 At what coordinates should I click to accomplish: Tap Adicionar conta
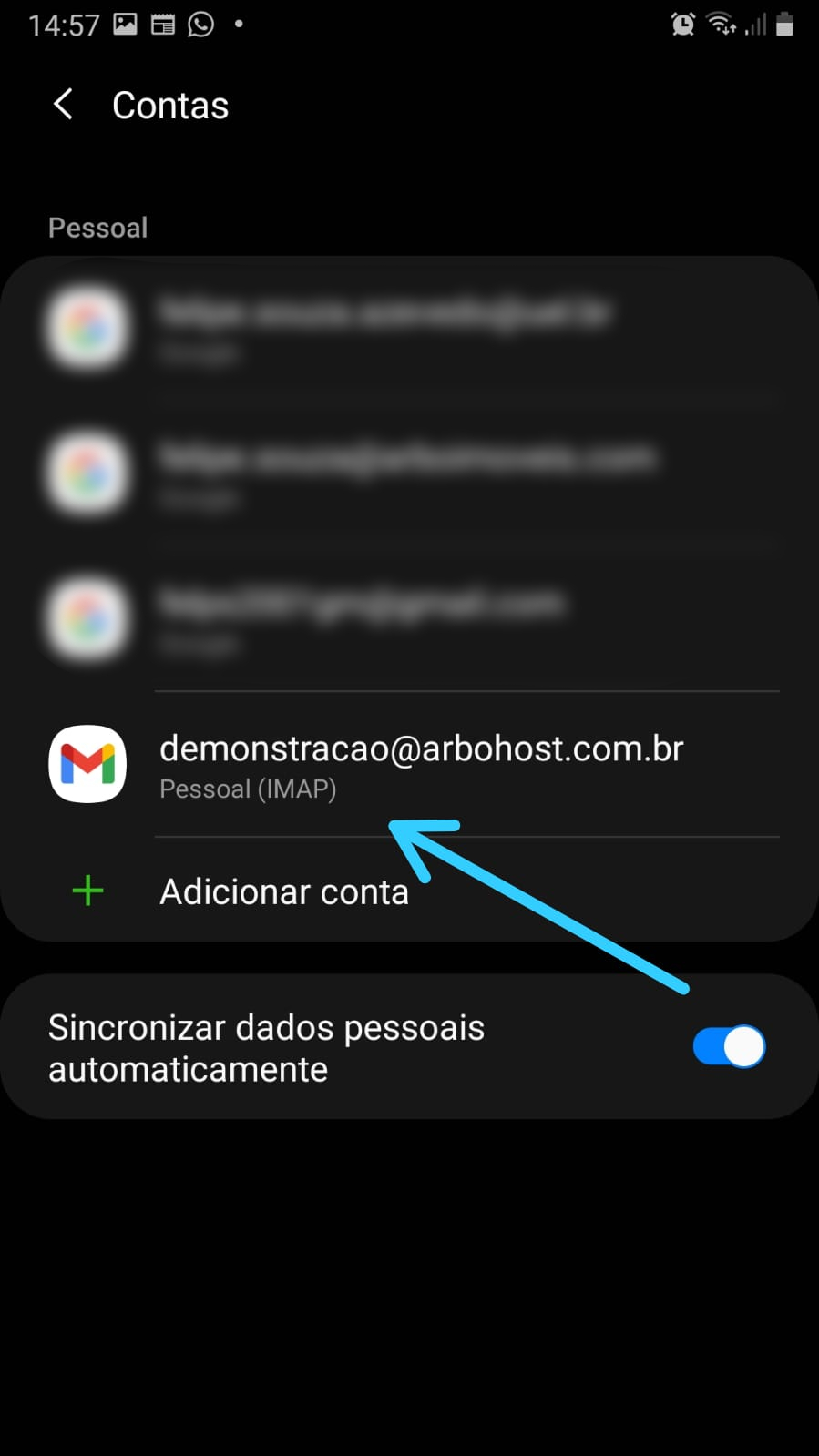[x=410, y=891]
